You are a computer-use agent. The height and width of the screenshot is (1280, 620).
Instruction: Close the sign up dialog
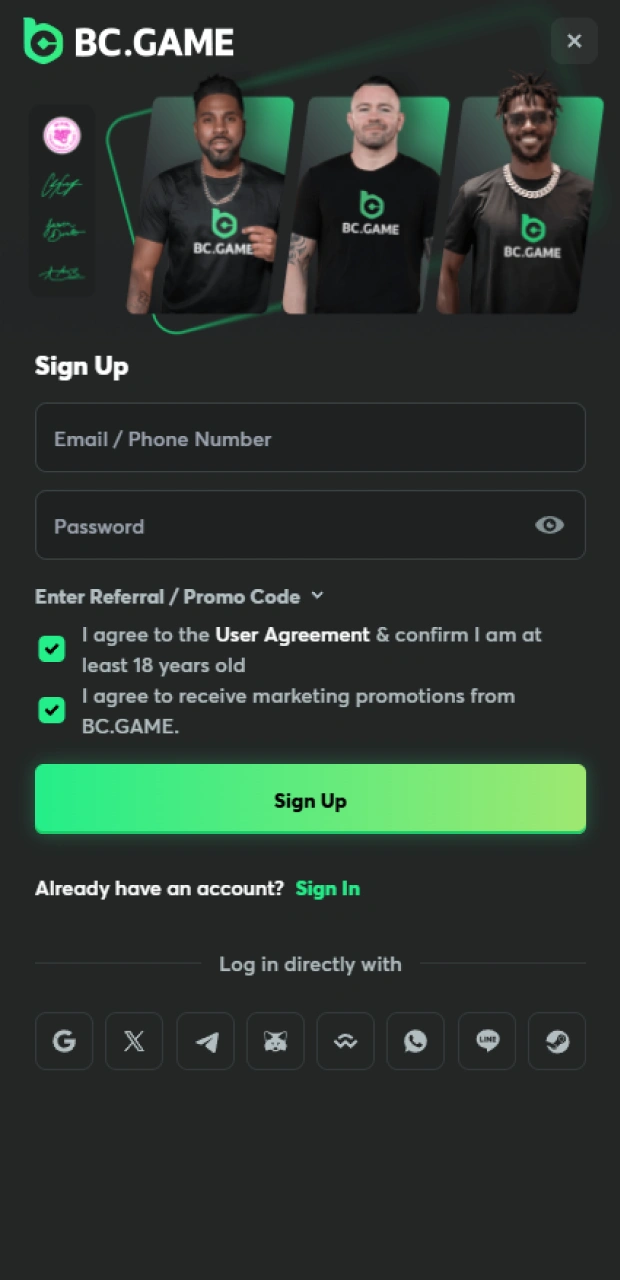pos(574,41)
